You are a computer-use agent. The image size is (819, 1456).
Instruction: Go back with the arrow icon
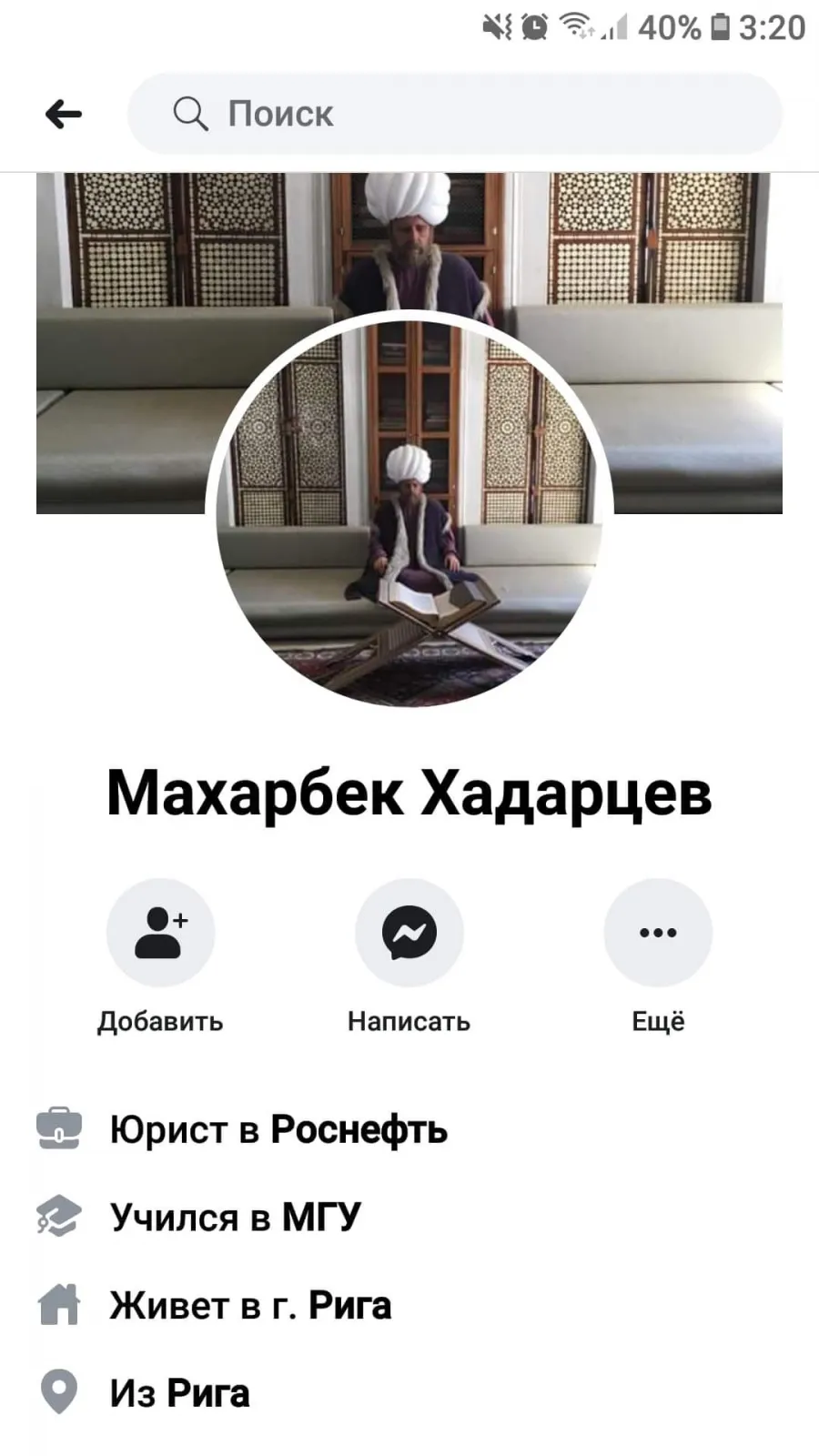(64, 114)
